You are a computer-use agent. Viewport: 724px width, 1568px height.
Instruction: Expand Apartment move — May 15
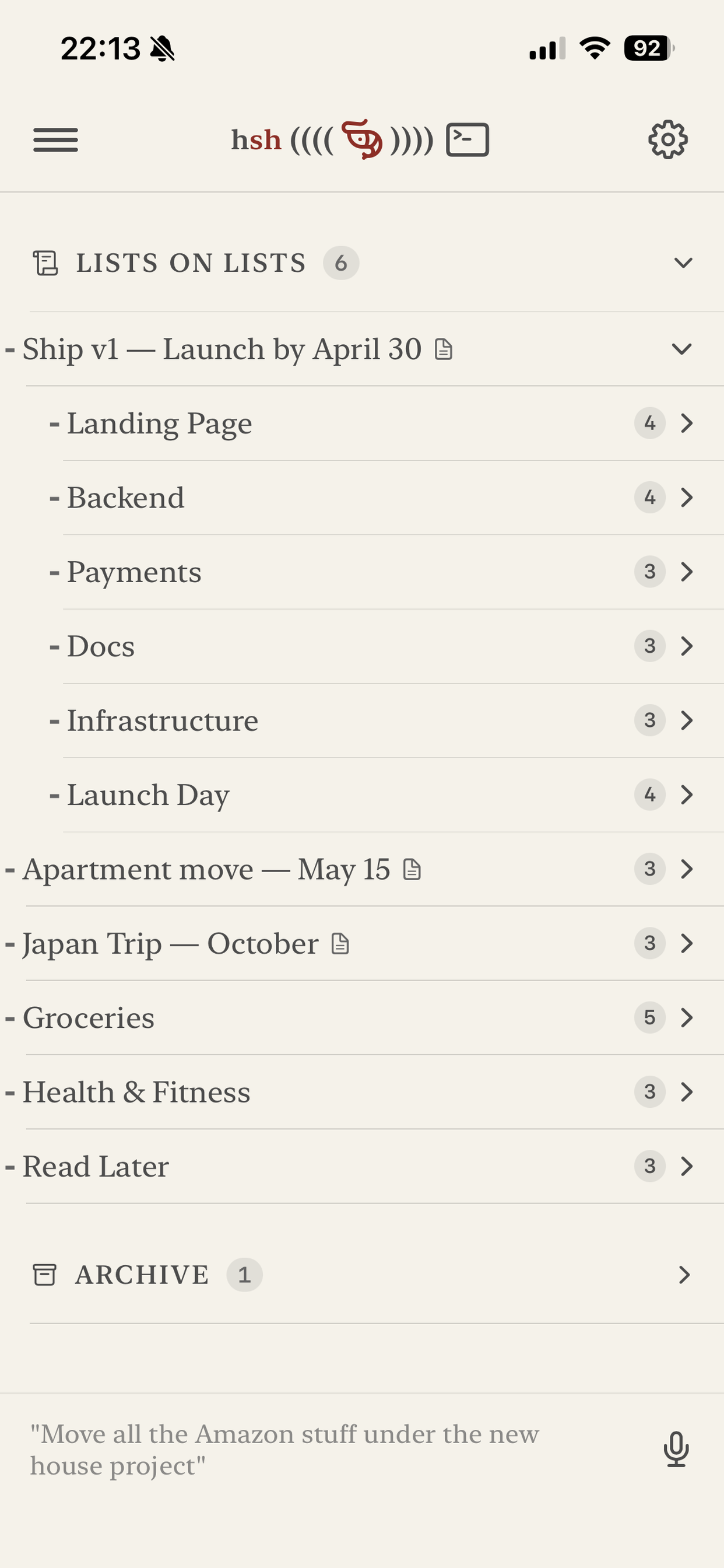click(x=686, y=869)
